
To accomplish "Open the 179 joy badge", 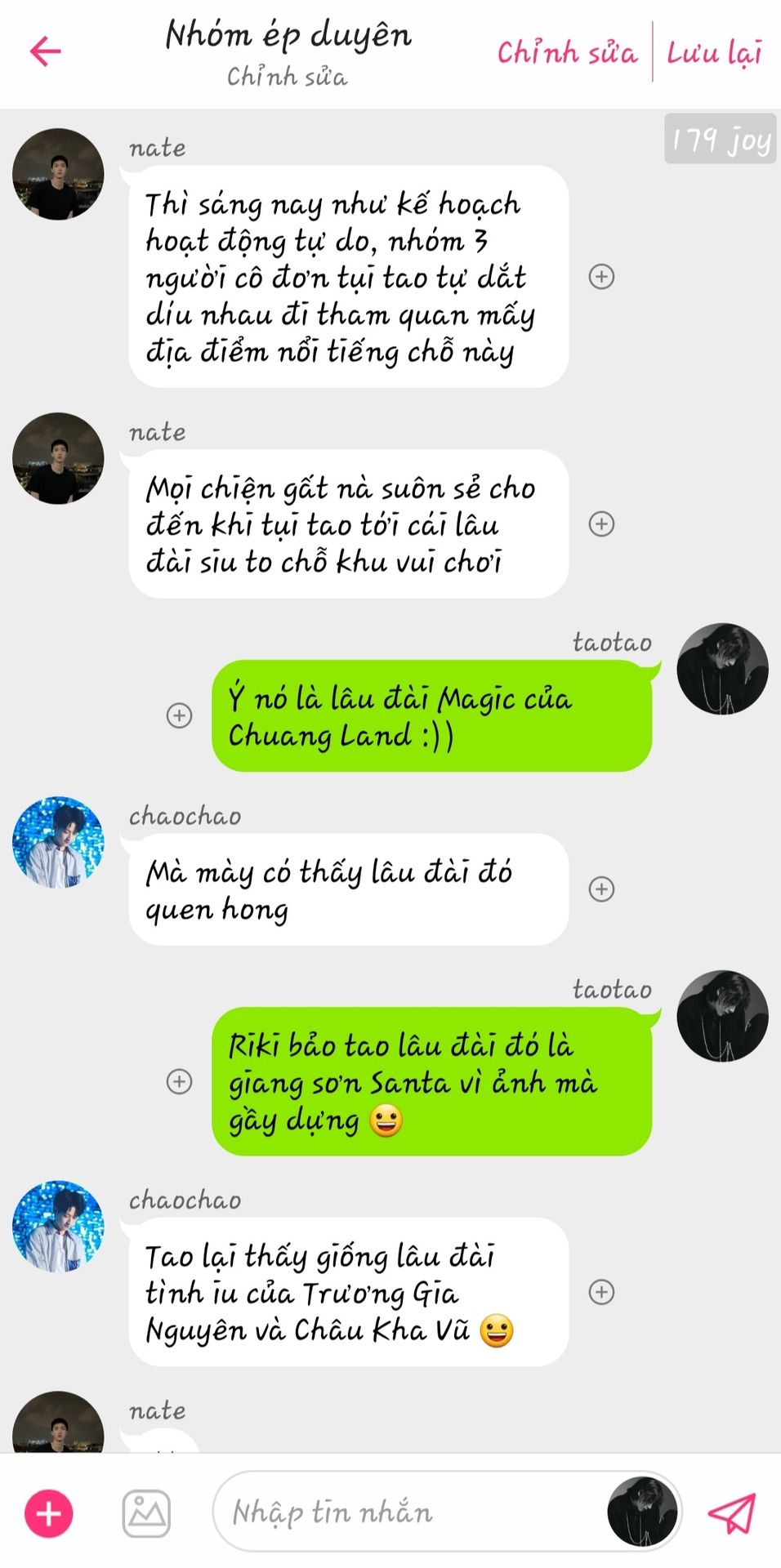I will click(x=720, y=139).
